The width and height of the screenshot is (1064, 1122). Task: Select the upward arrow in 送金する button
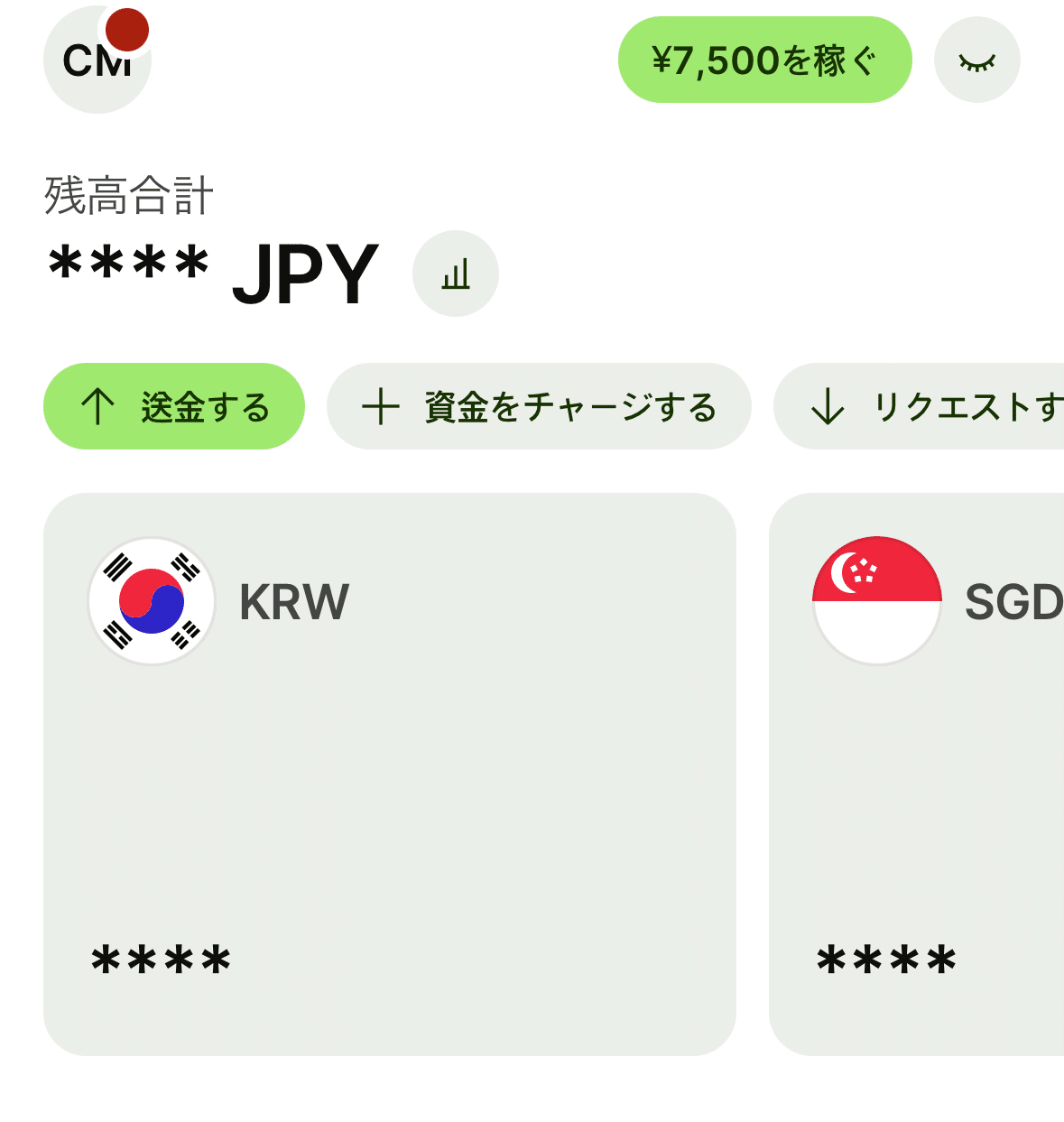tap(97, 406)
